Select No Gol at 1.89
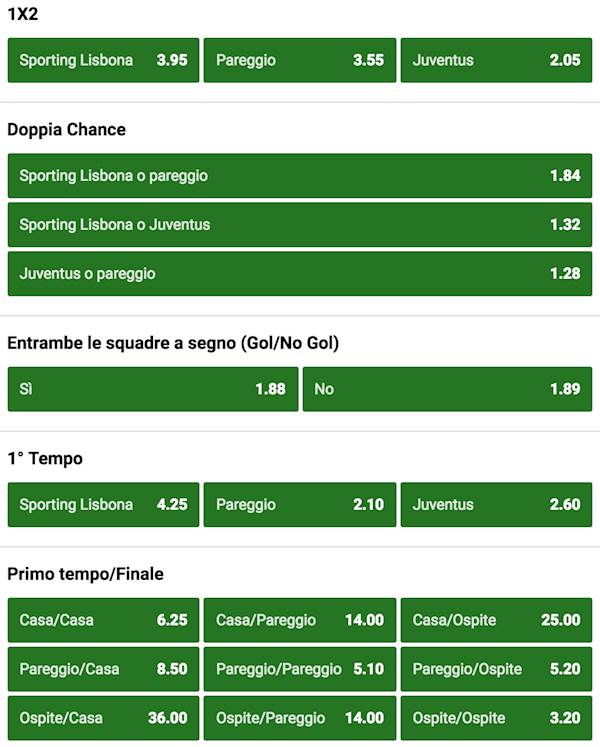Screen dimensions: 600x747 point(447,389)
